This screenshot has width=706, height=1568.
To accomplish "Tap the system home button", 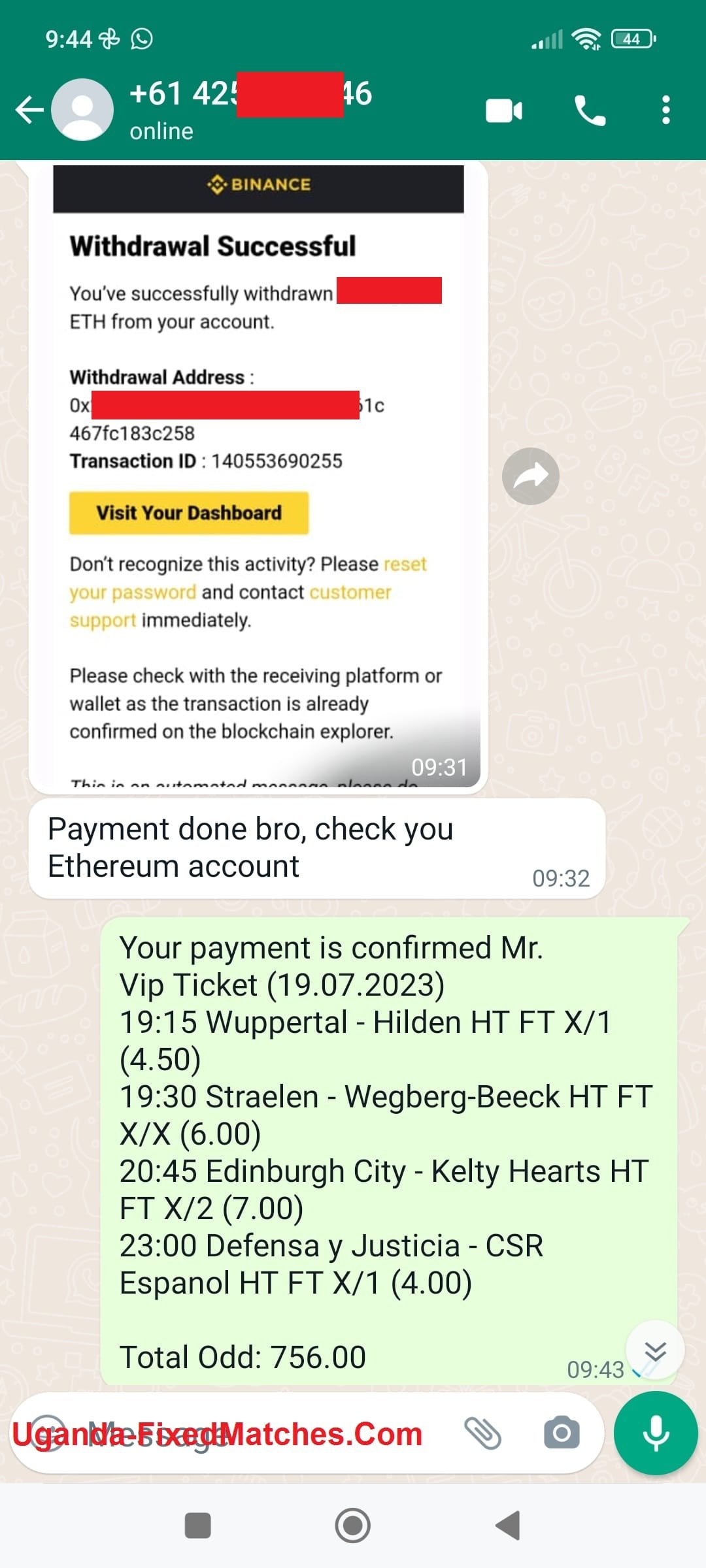I will pyautogui.click(x=353, y=1526).
